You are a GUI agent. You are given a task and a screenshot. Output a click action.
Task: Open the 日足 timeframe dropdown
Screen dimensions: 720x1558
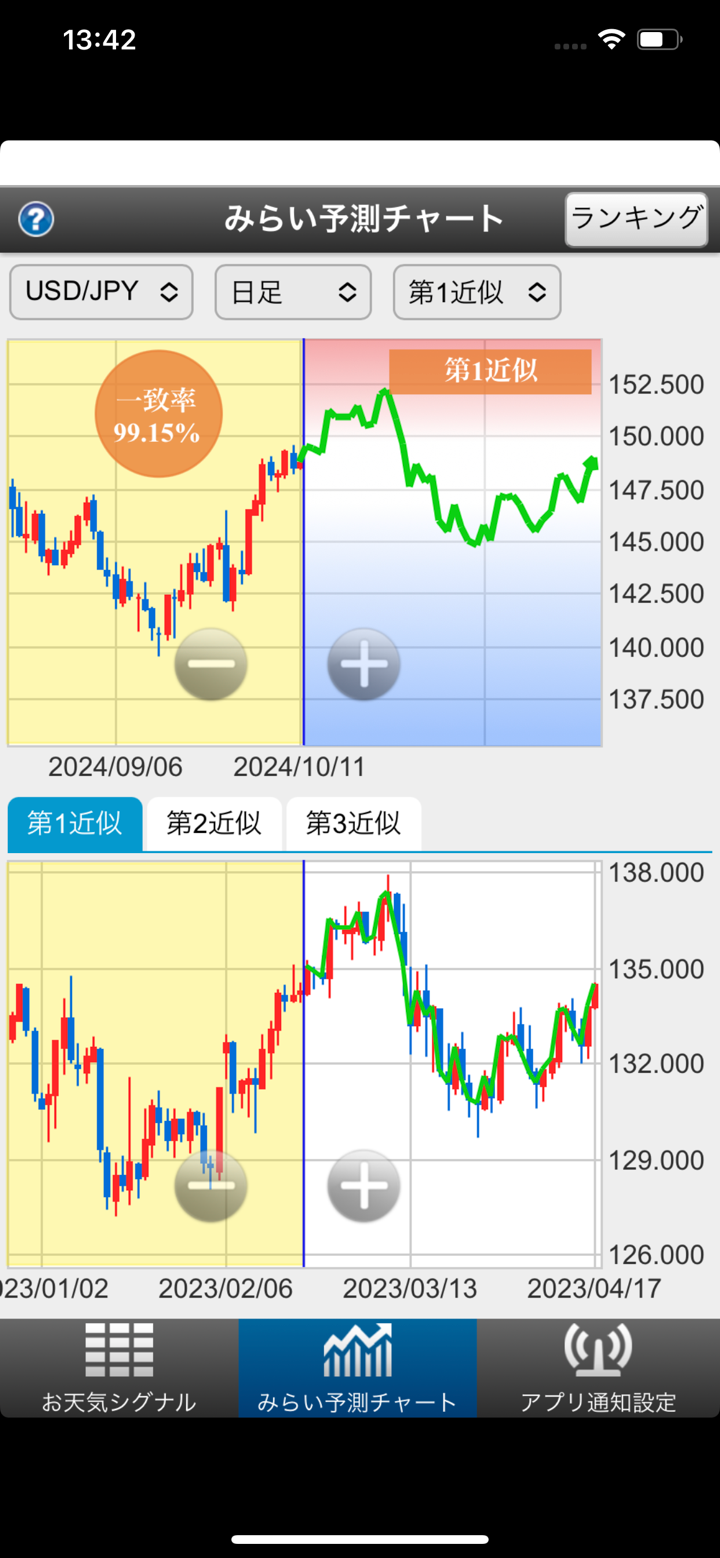[x=293, y=292]
